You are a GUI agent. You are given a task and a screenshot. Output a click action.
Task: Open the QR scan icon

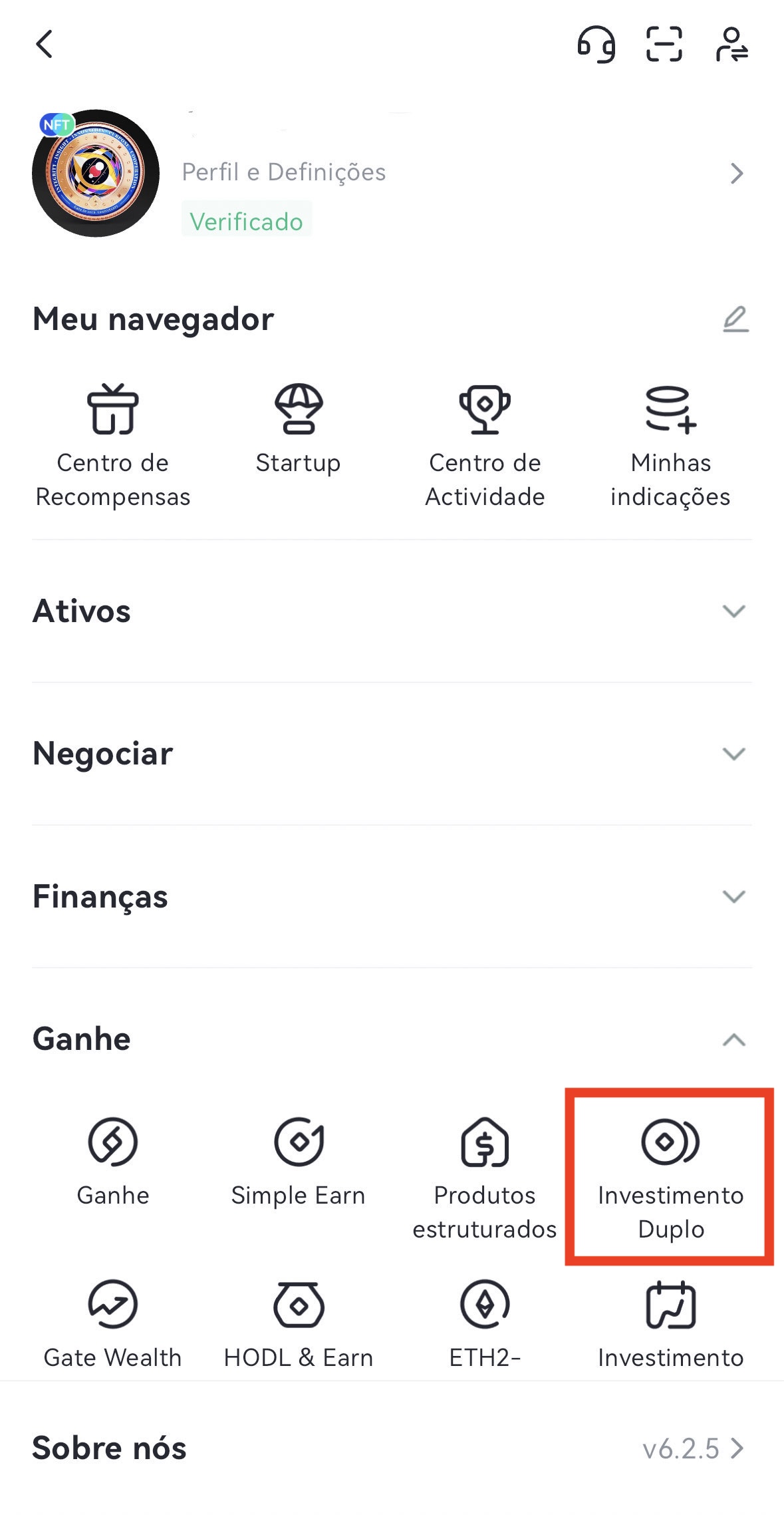point(664,45)
